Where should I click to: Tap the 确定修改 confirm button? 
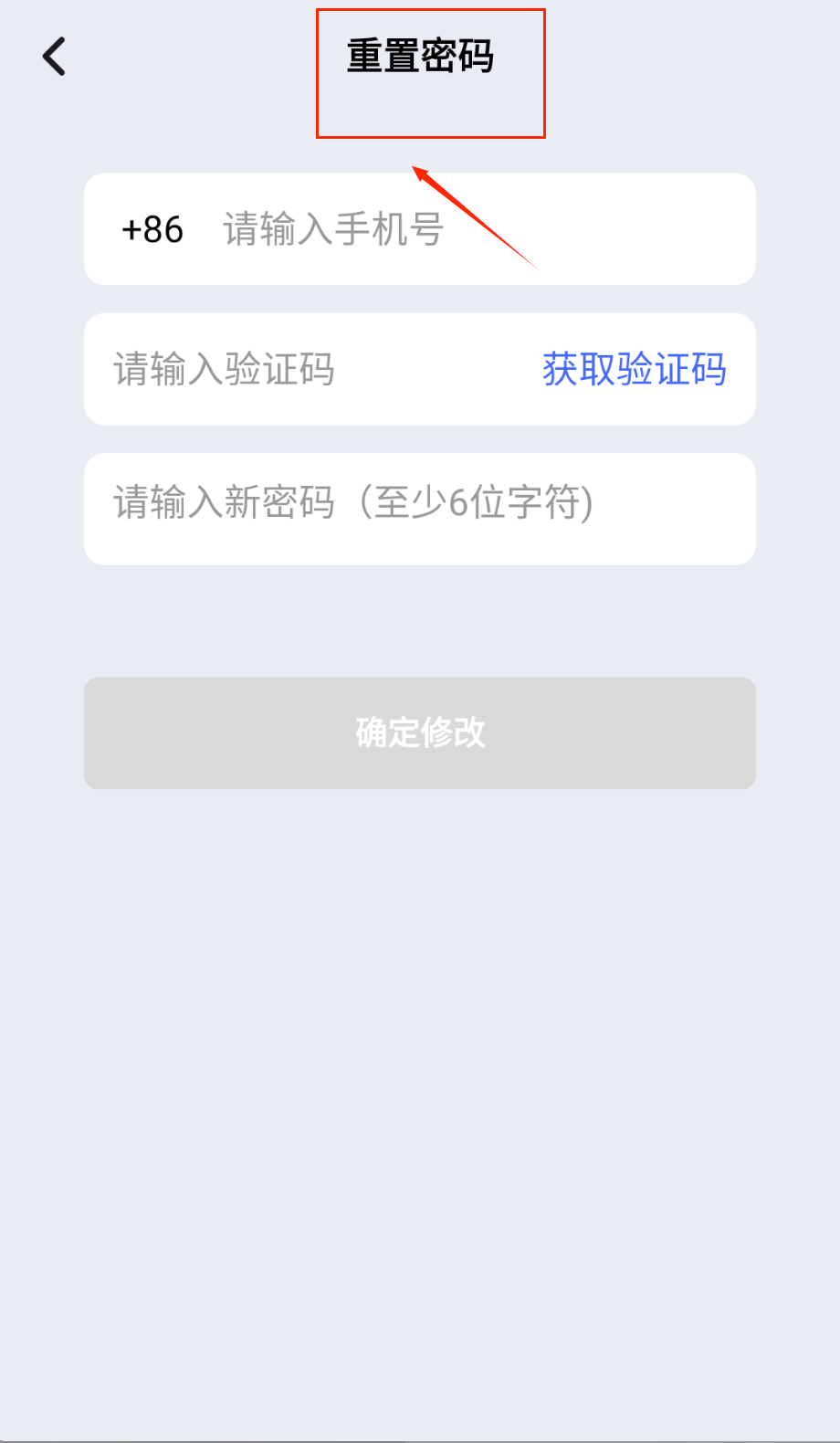pos(420,732)
